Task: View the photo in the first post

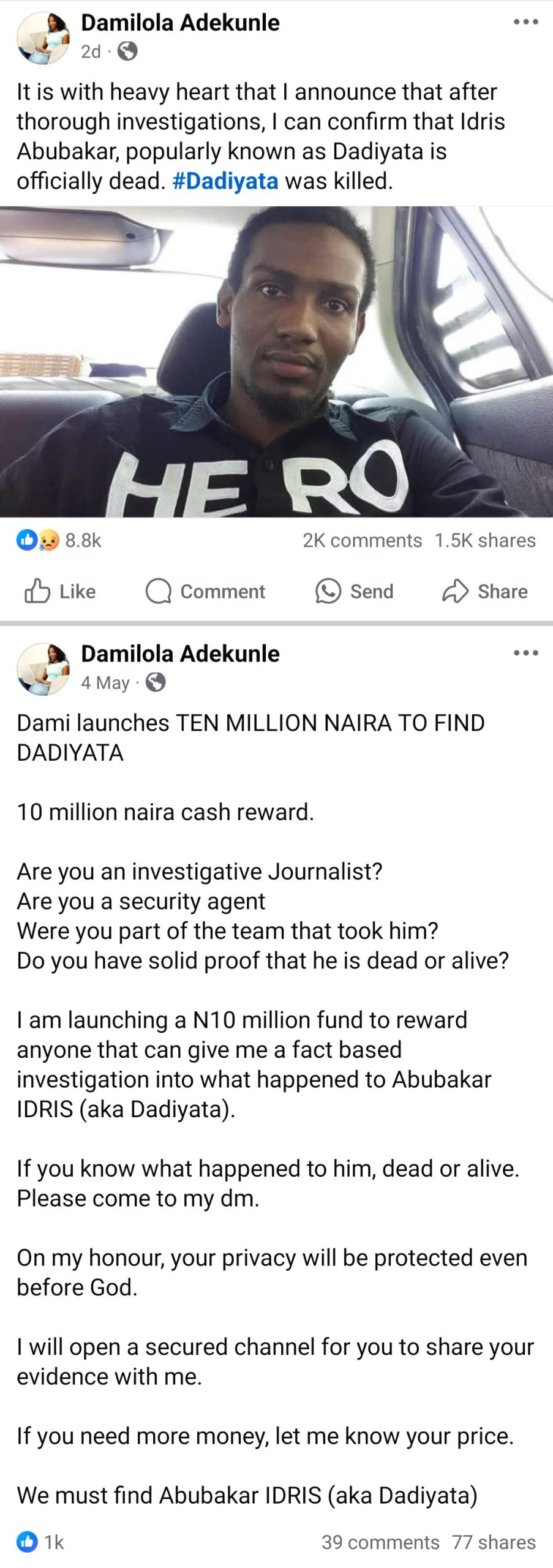Action: pyautogui.click(x=276, y=361)
